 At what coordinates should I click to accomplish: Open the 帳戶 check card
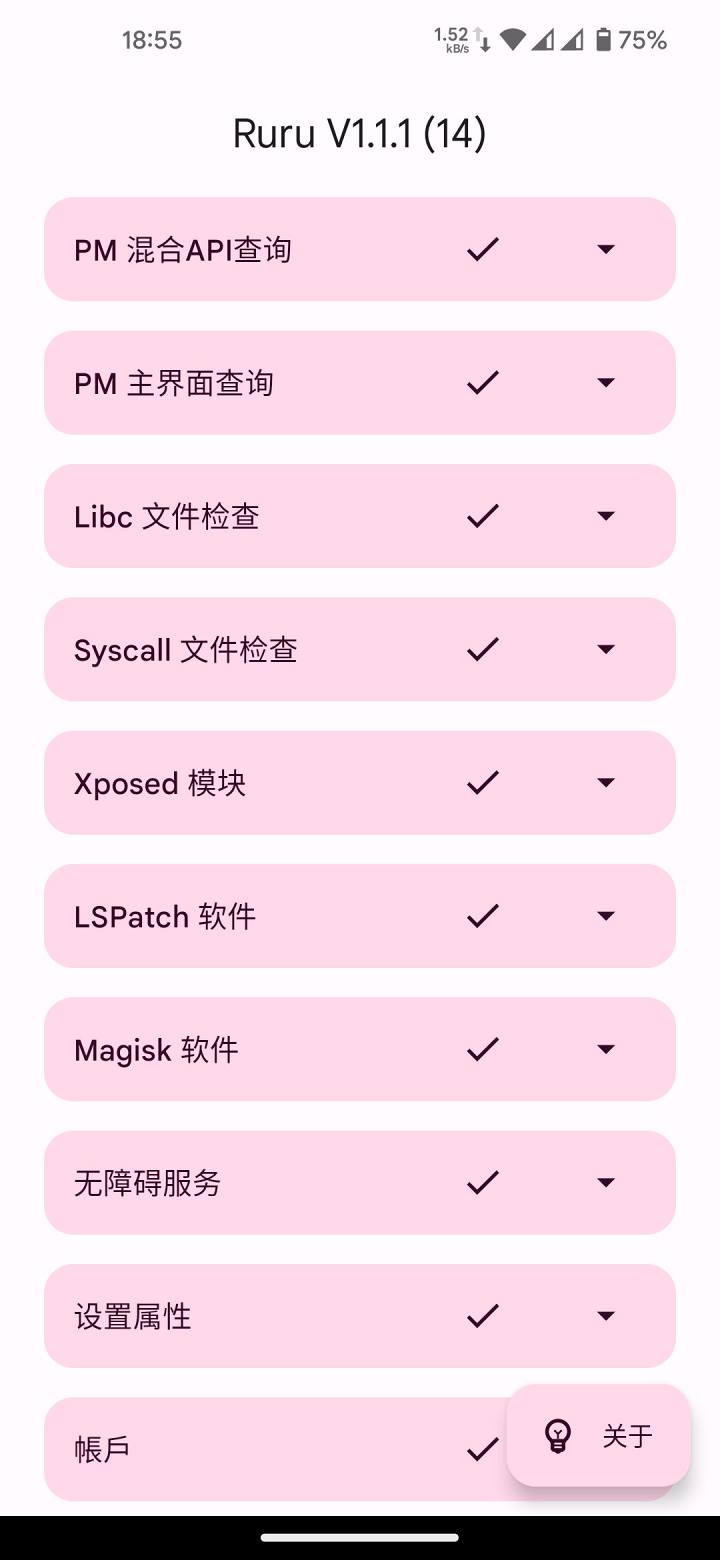(x=250, y=1449)
